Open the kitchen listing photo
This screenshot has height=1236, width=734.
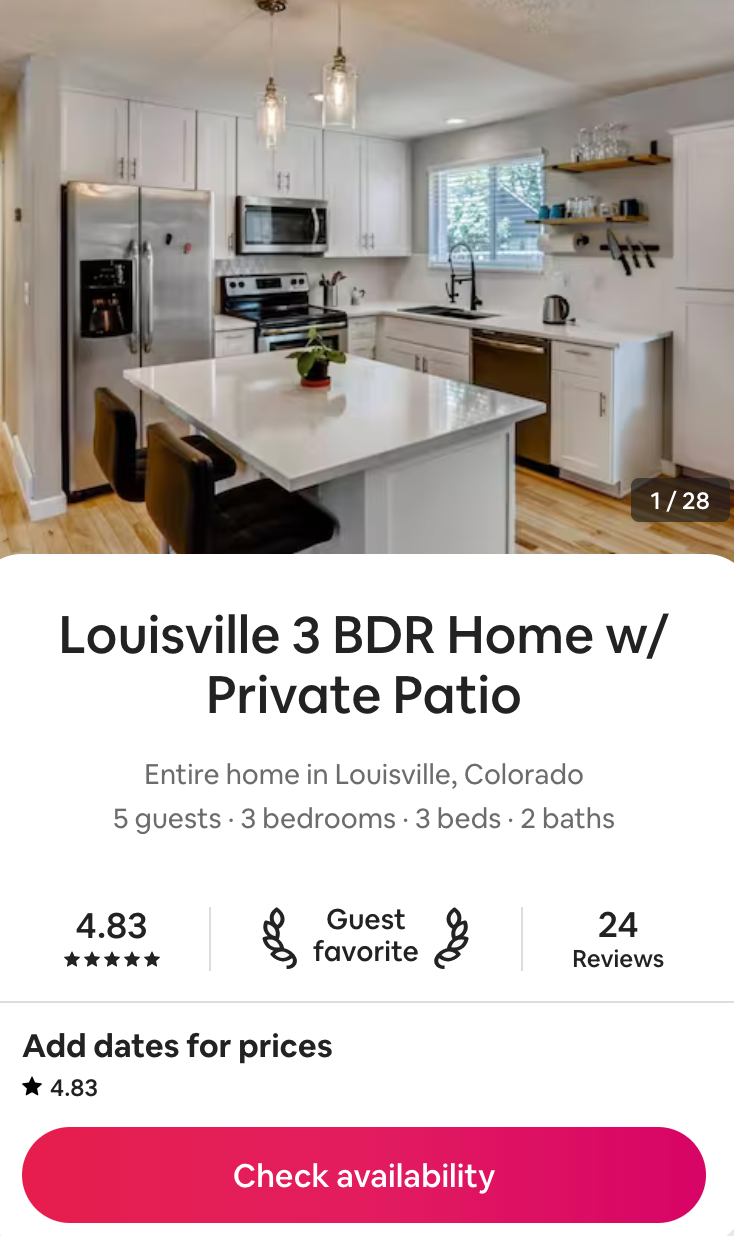click(367, 275)
